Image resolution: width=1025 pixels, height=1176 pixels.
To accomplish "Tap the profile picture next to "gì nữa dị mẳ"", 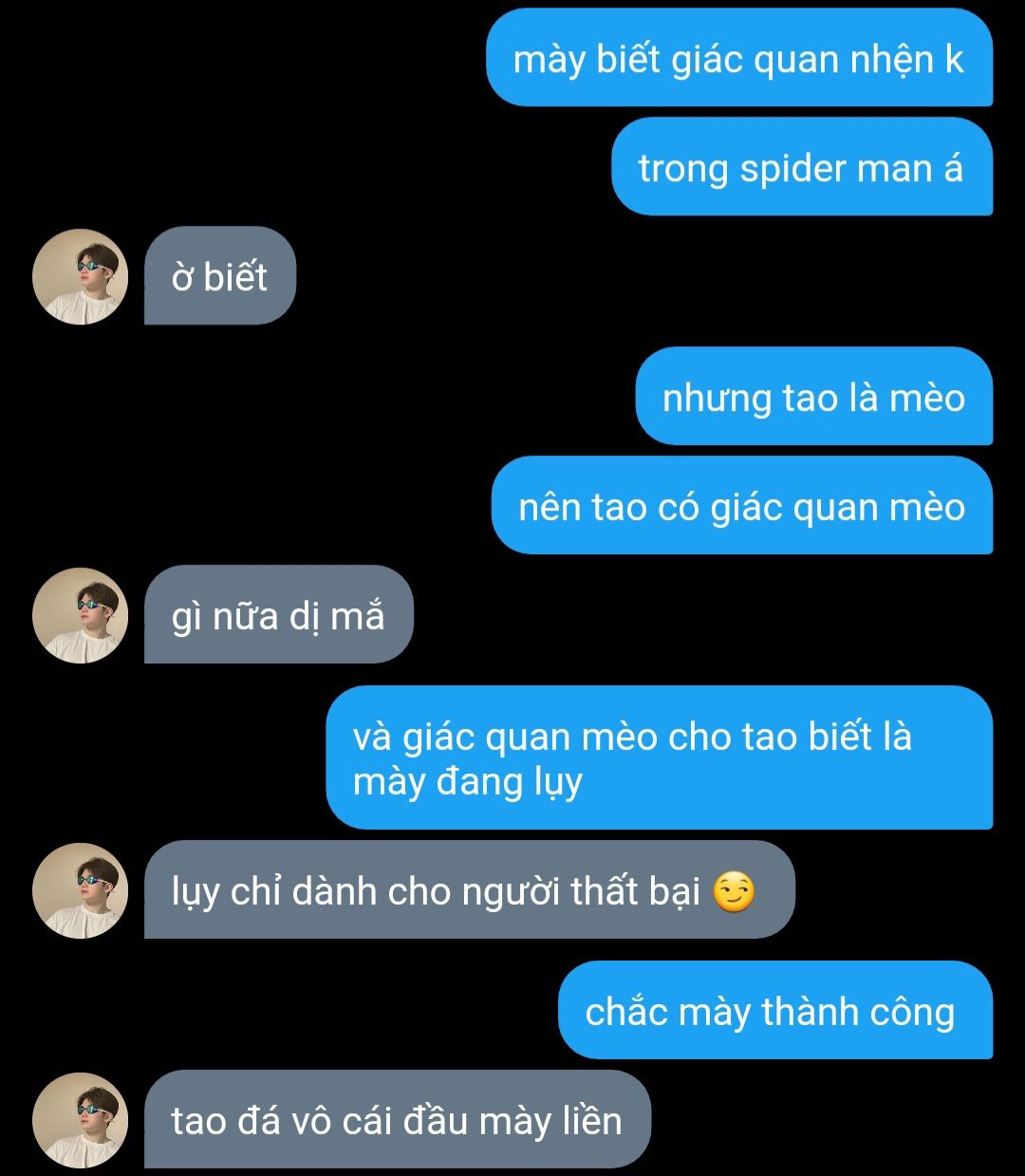I will pyautogui.click(x=80, y=616).
